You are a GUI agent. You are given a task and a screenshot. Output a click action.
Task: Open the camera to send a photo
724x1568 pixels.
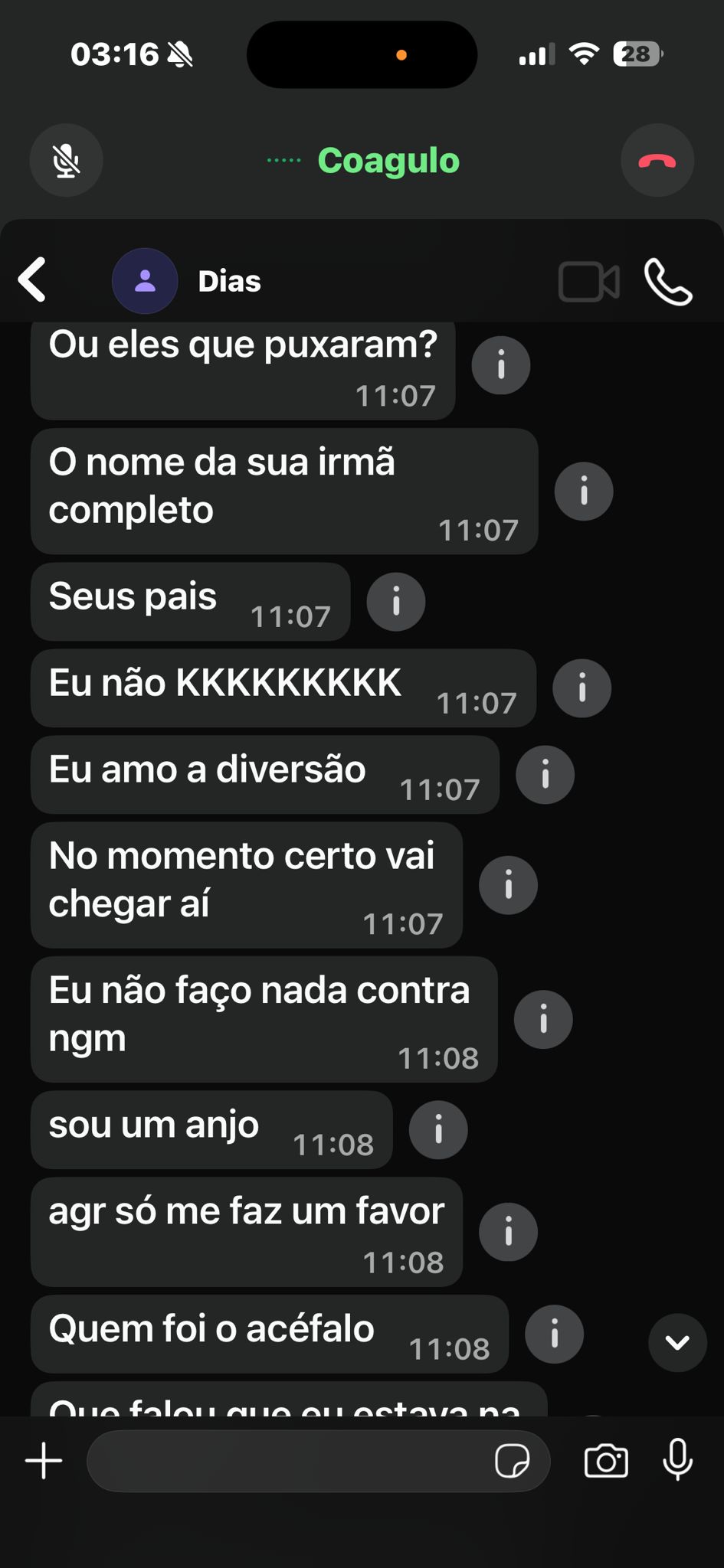(x=606, y=1461)
